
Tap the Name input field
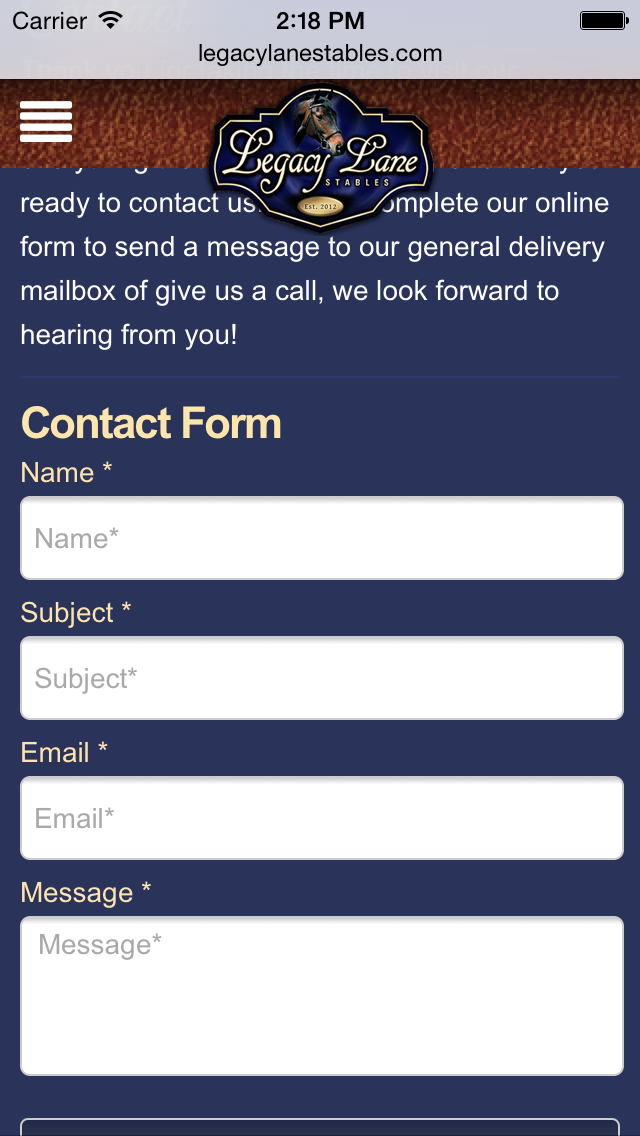(321, 538)
